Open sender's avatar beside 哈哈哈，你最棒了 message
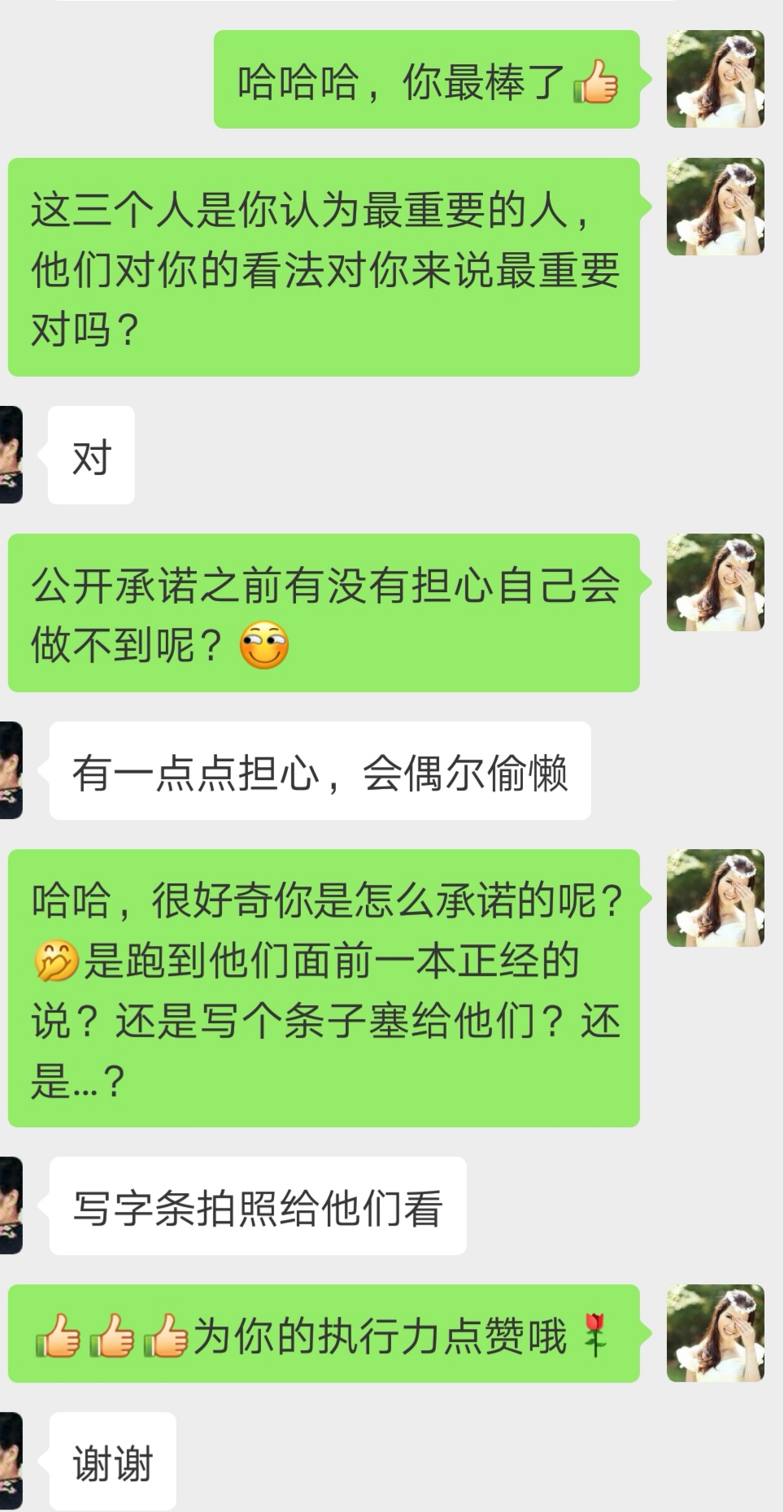The height and width of the screenshot is (1512, 784). point(715,79)
